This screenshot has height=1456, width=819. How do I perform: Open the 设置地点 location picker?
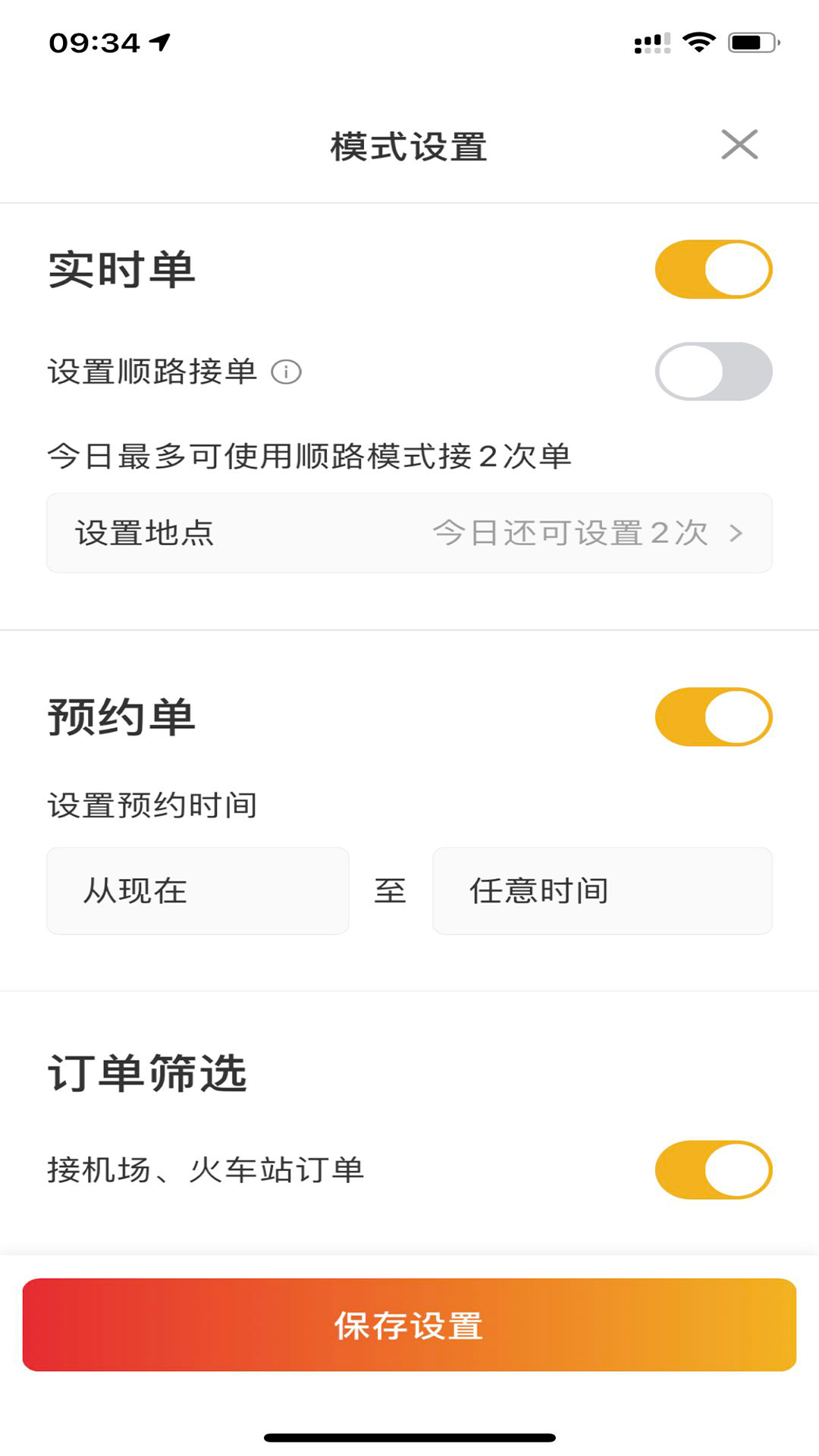click(x=146, y=533)
